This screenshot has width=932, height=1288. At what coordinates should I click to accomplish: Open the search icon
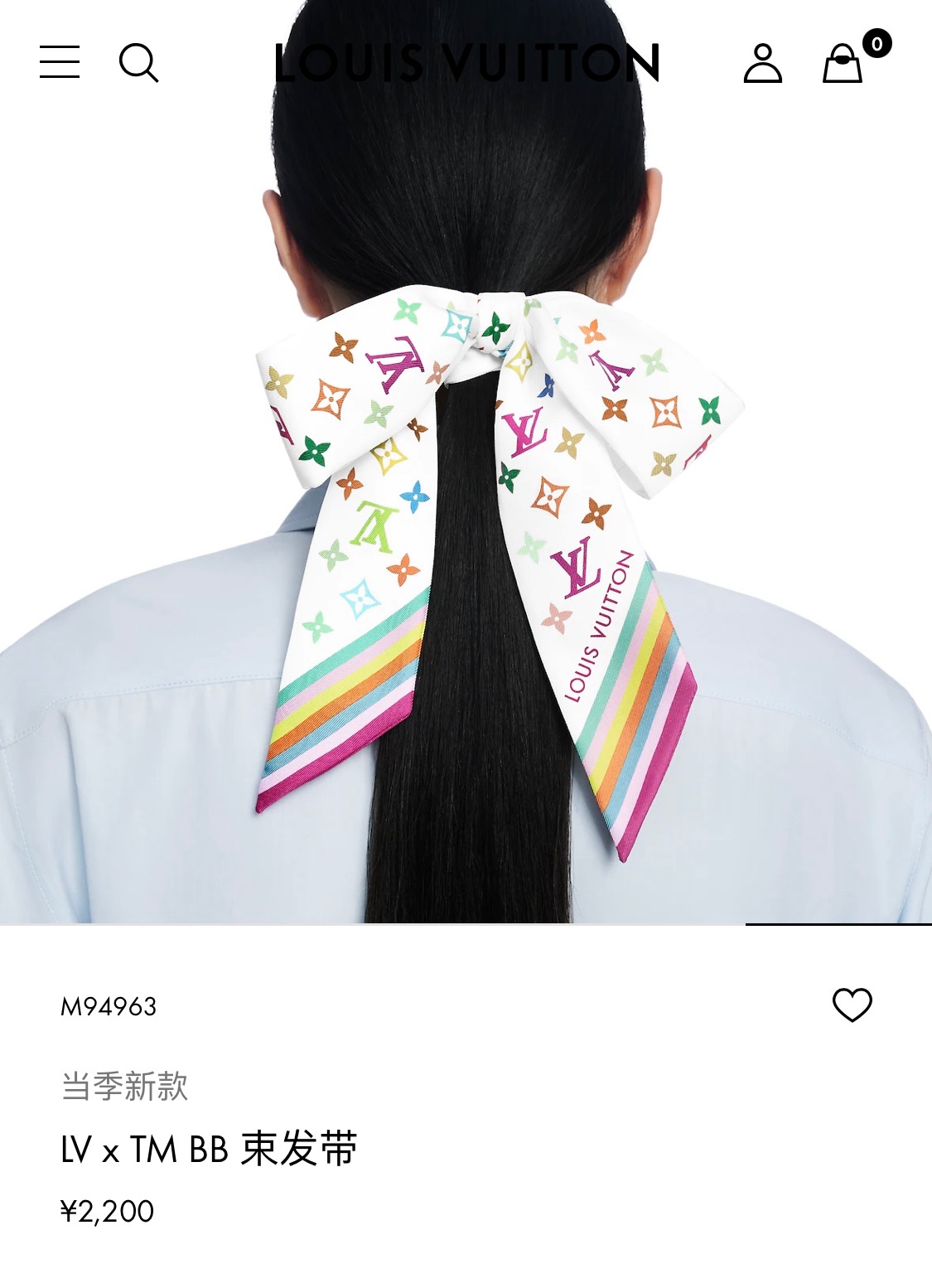click(x=138, y=63)
